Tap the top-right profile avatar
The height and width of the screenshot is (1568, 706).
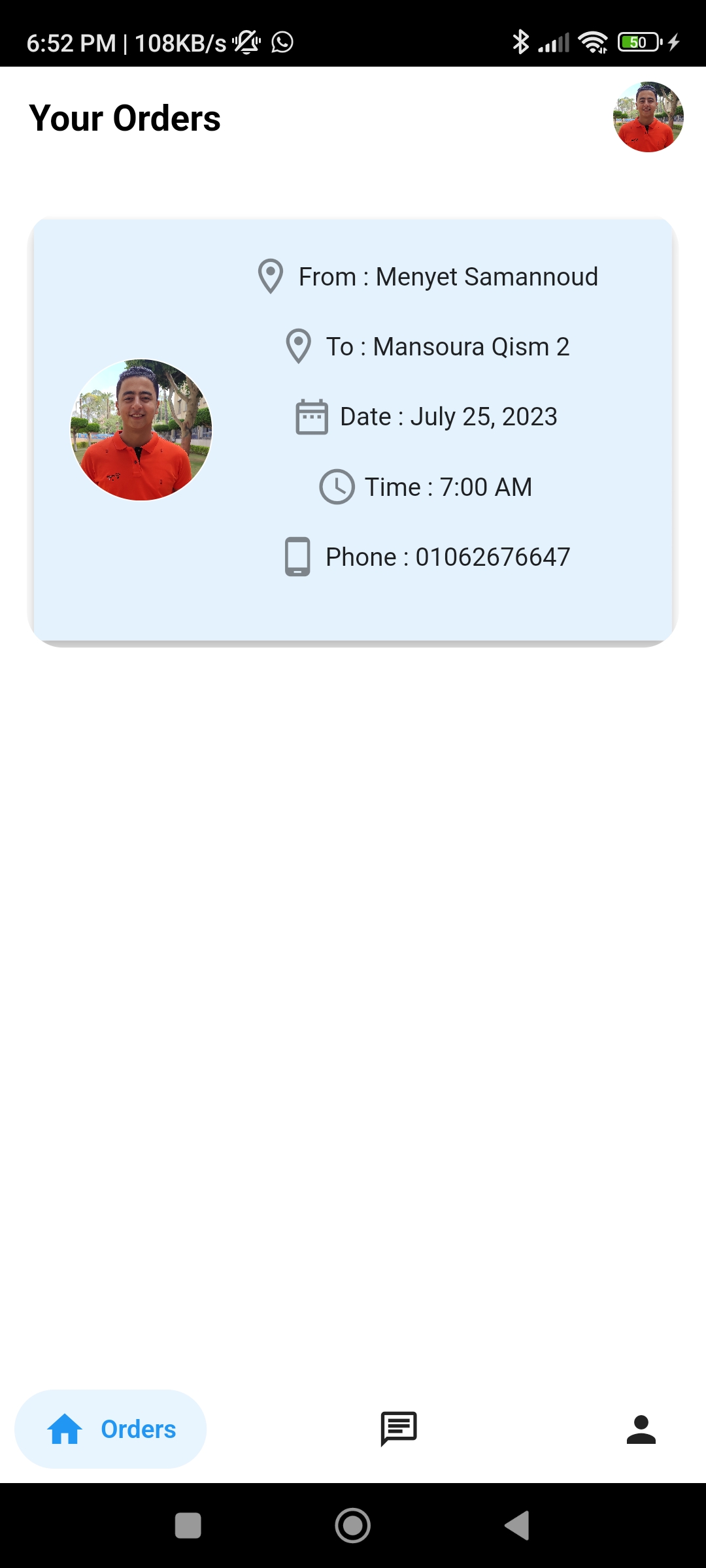[x=648, y=116]
